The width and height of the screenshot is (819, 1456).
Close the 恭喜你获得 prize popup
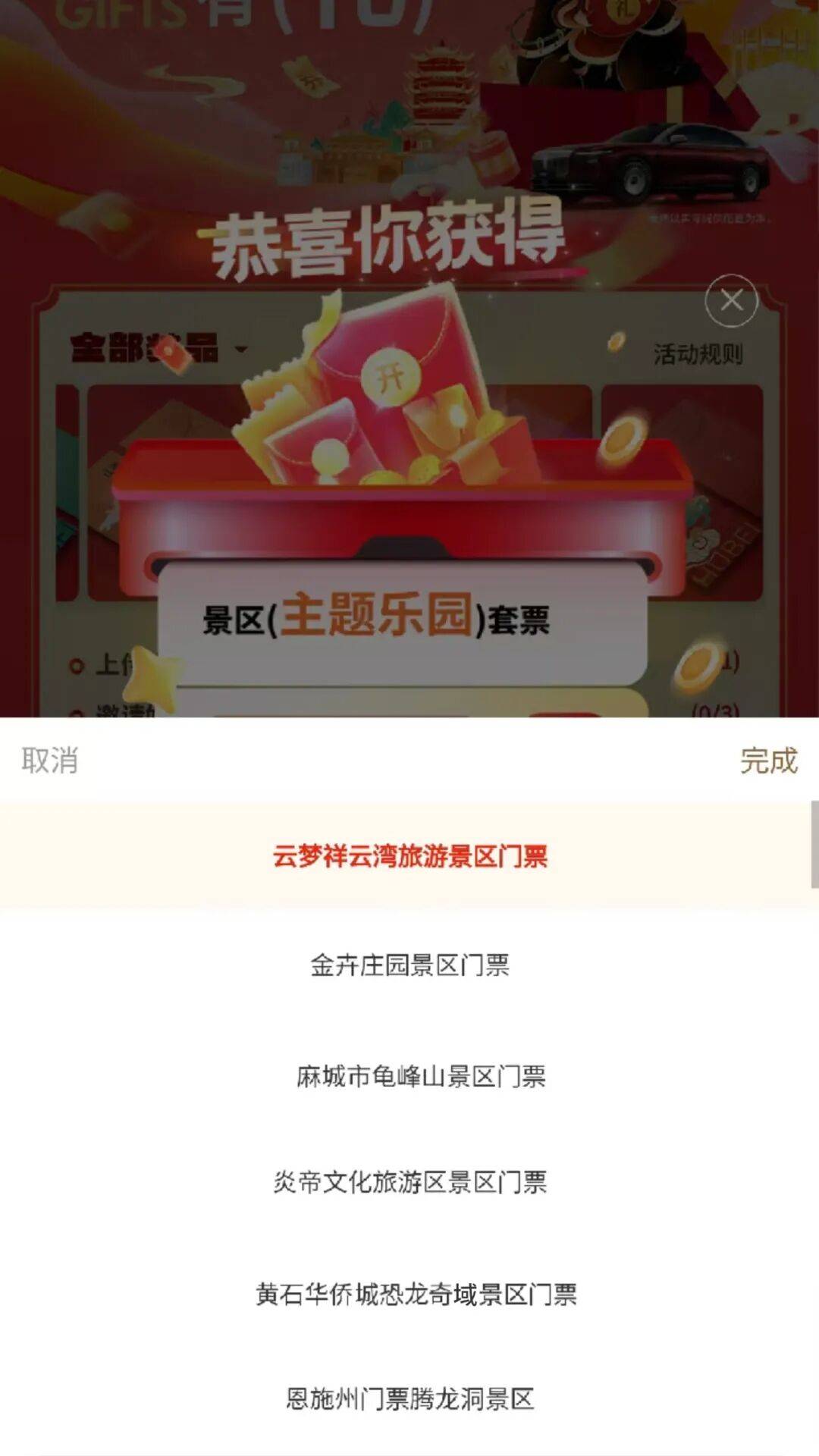pyautogui.click(x=731, y=301)
